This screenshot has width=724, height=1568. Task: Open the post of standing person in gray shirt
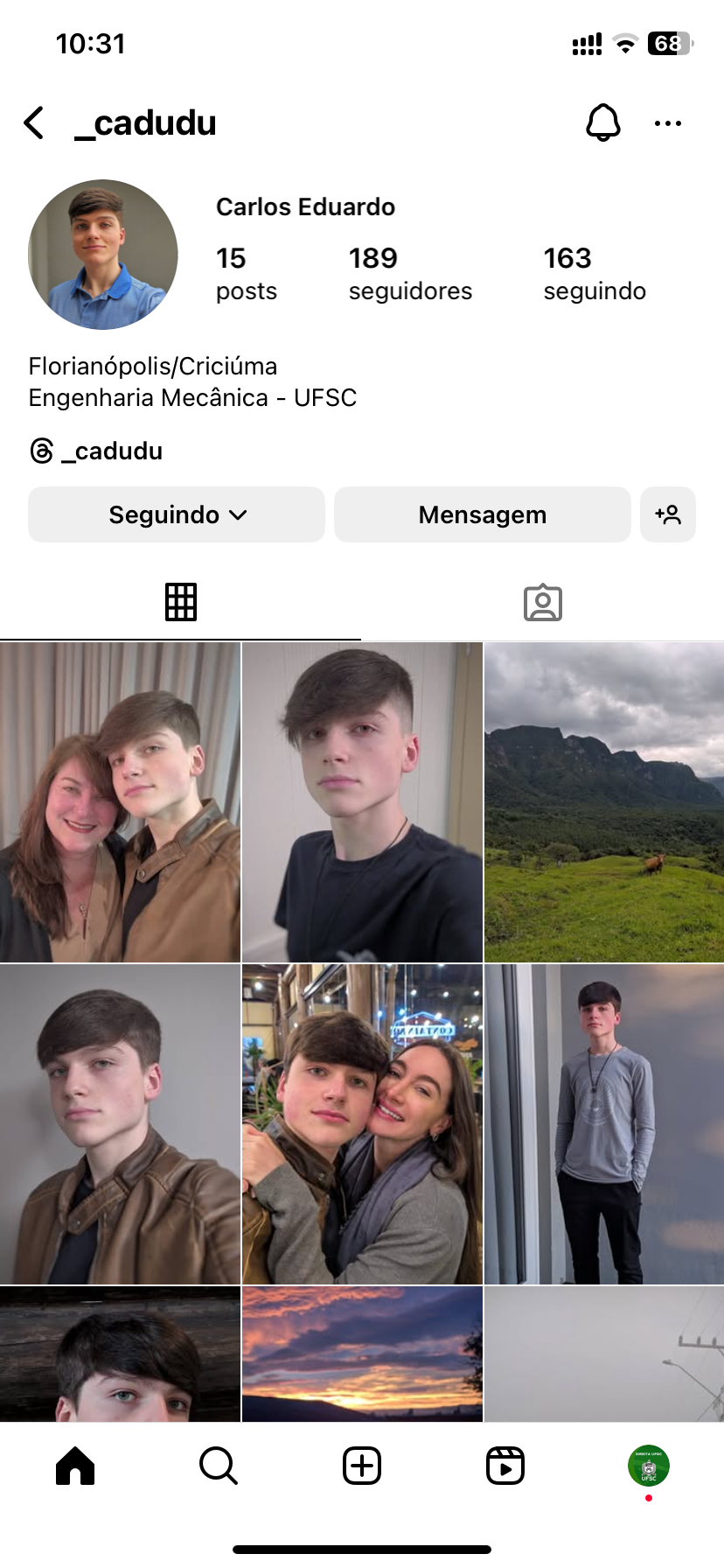point(603,1124)
